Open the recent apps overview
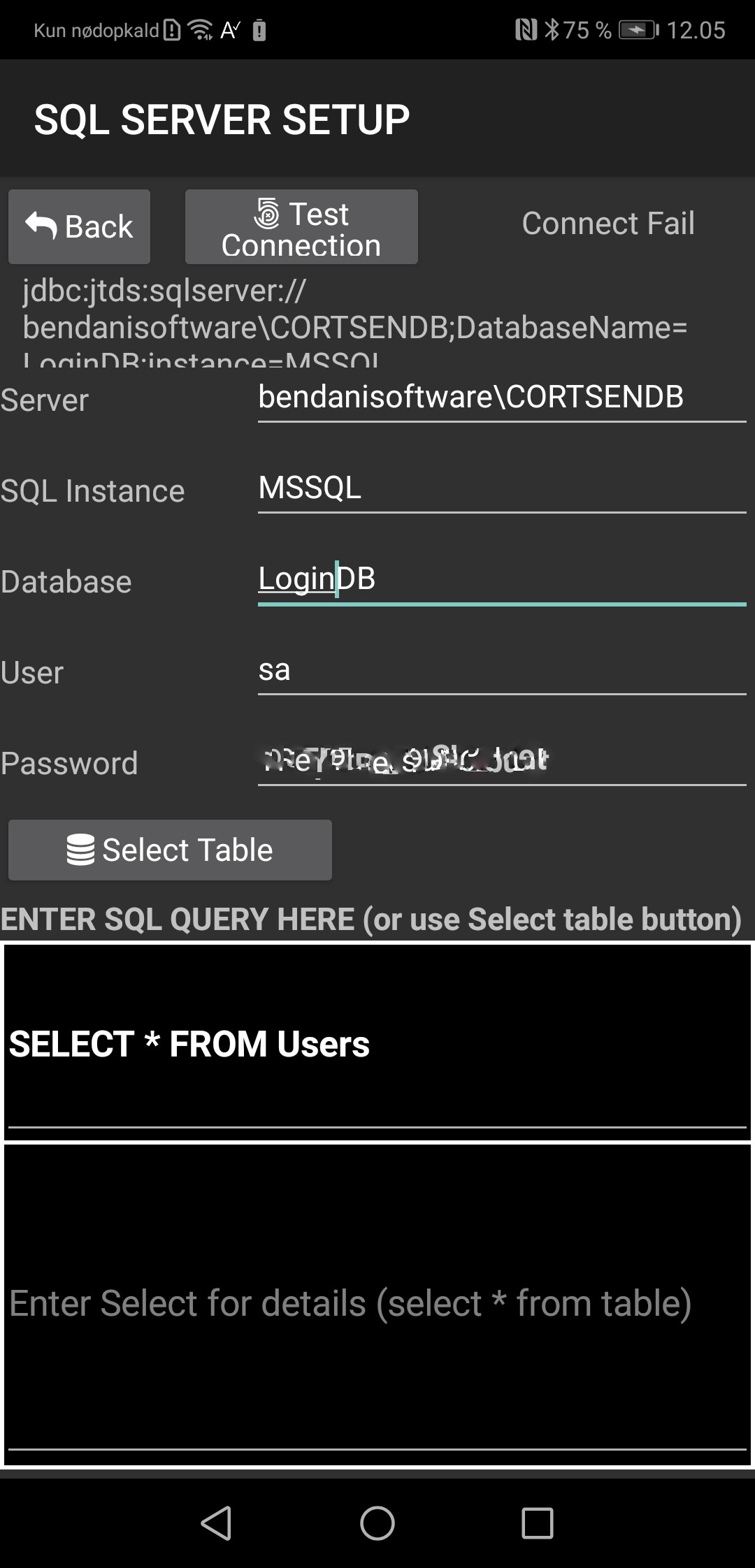This screenshot has width=755, height=1568. coord(537,1523)
